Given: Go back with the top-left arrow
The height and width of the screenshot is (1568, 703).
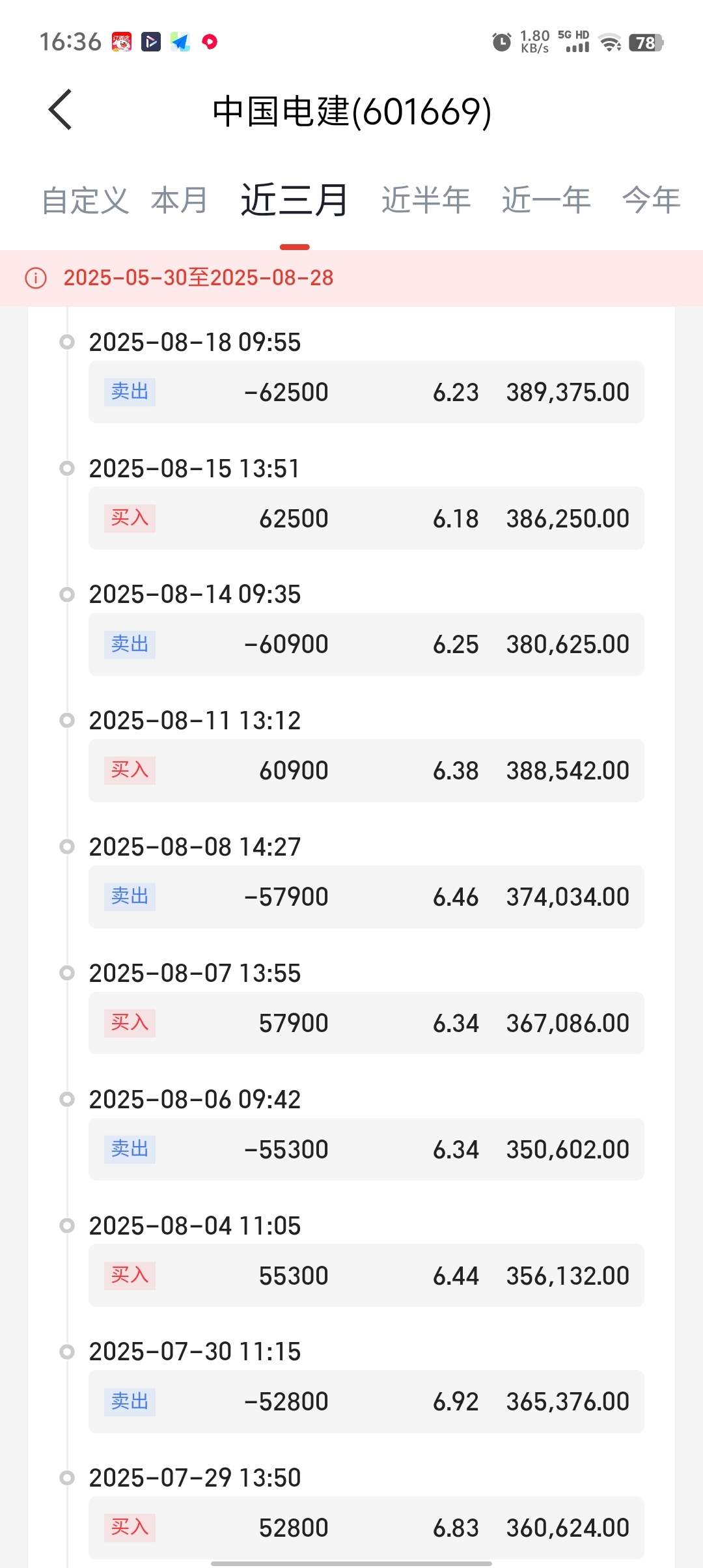Looking at the screenshot, I should [60, 110].
